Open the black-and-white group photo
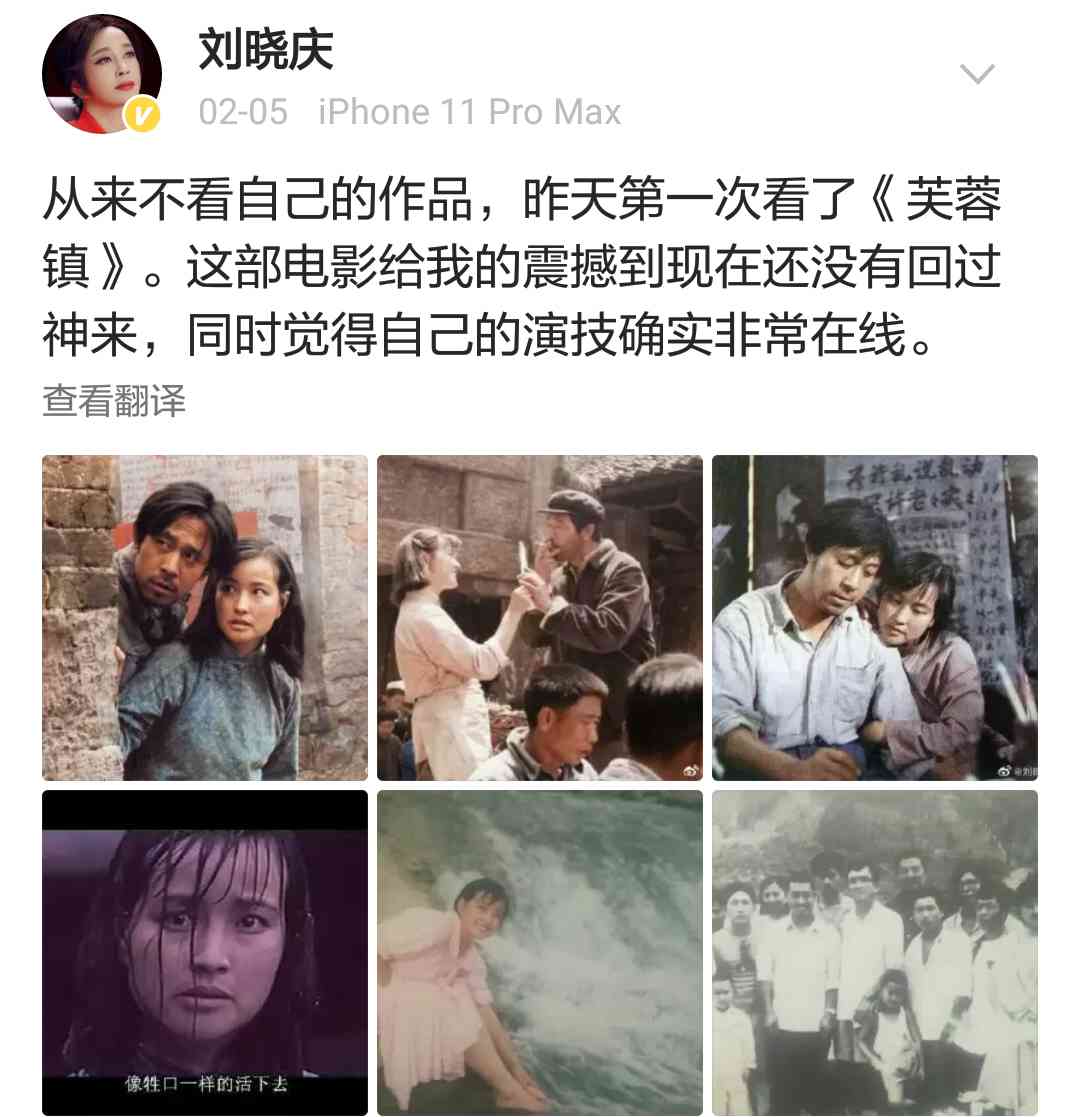The width and height of the screenshot is (1080, 1117). click(874, 952)
